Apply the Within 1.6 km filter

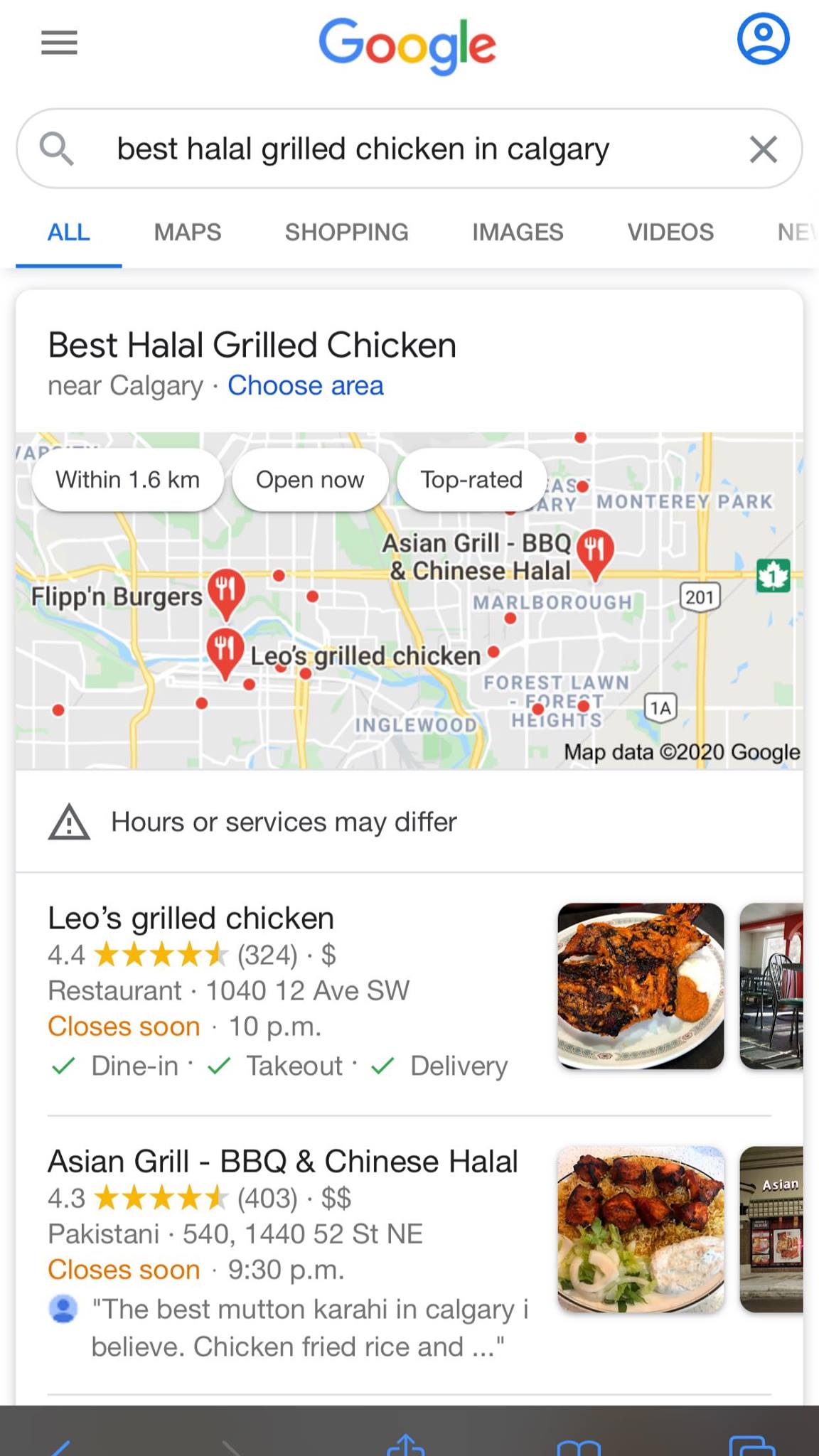tap(128, 480)
